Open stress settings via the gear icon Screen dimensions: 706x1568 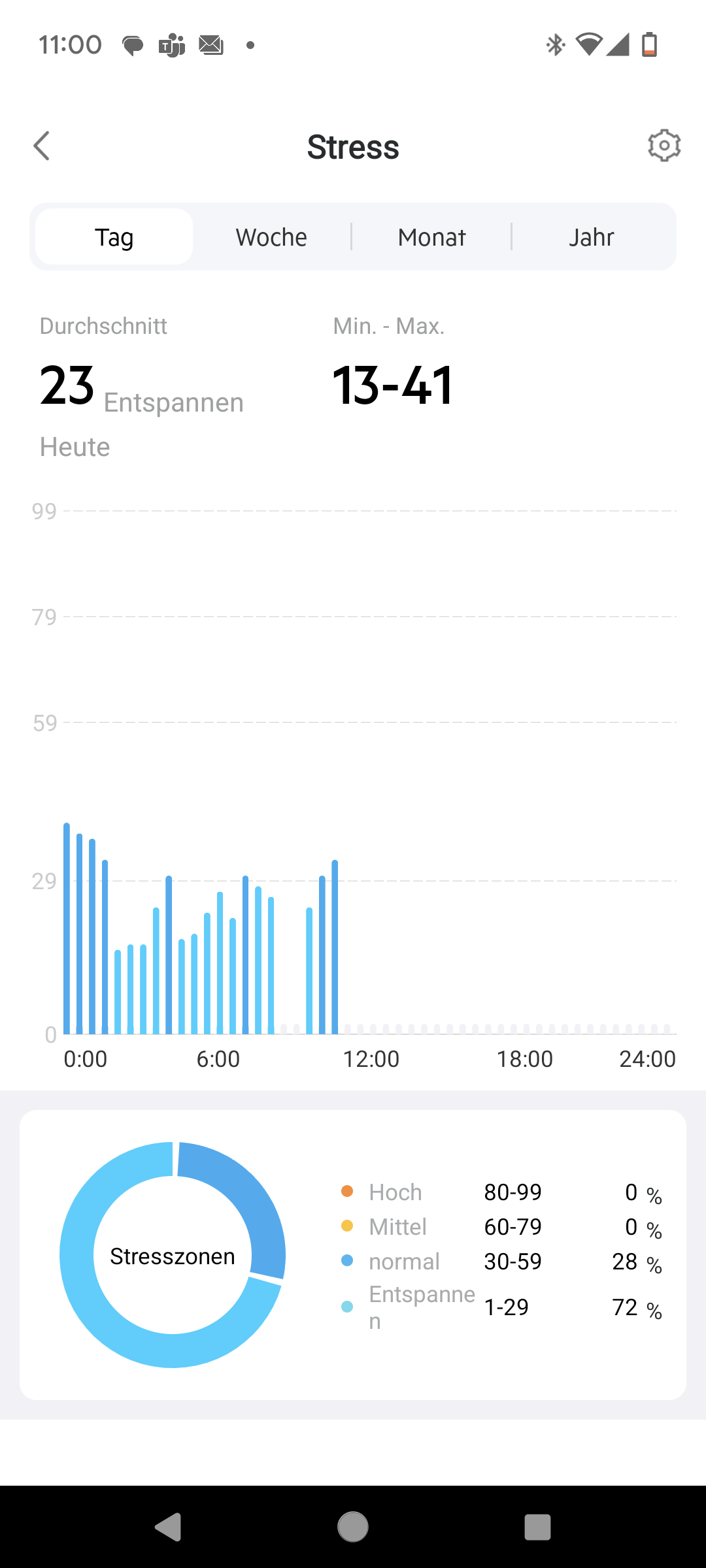point(664,145)
